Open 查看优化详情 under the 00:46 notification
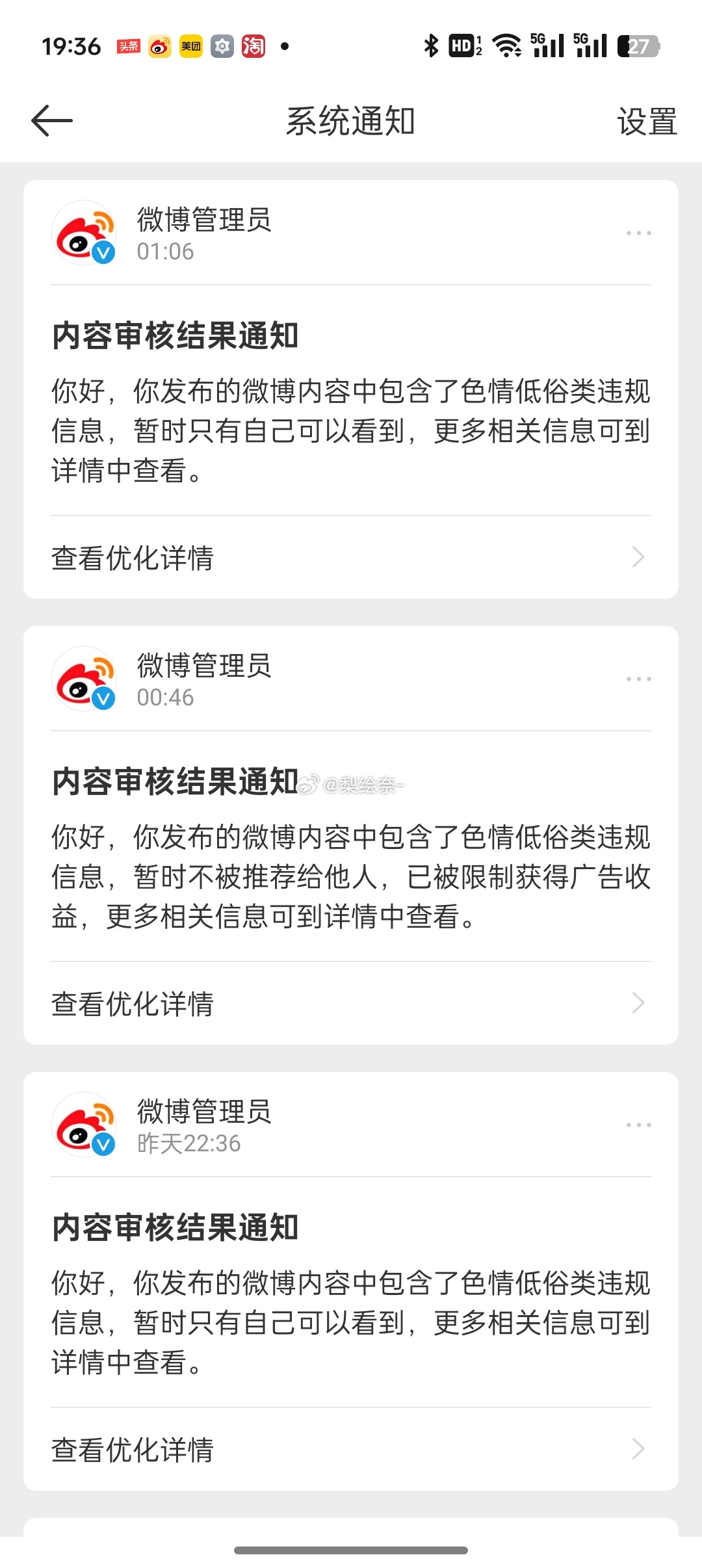This screenshot has width=702, height=1568. pos(351,1004)
